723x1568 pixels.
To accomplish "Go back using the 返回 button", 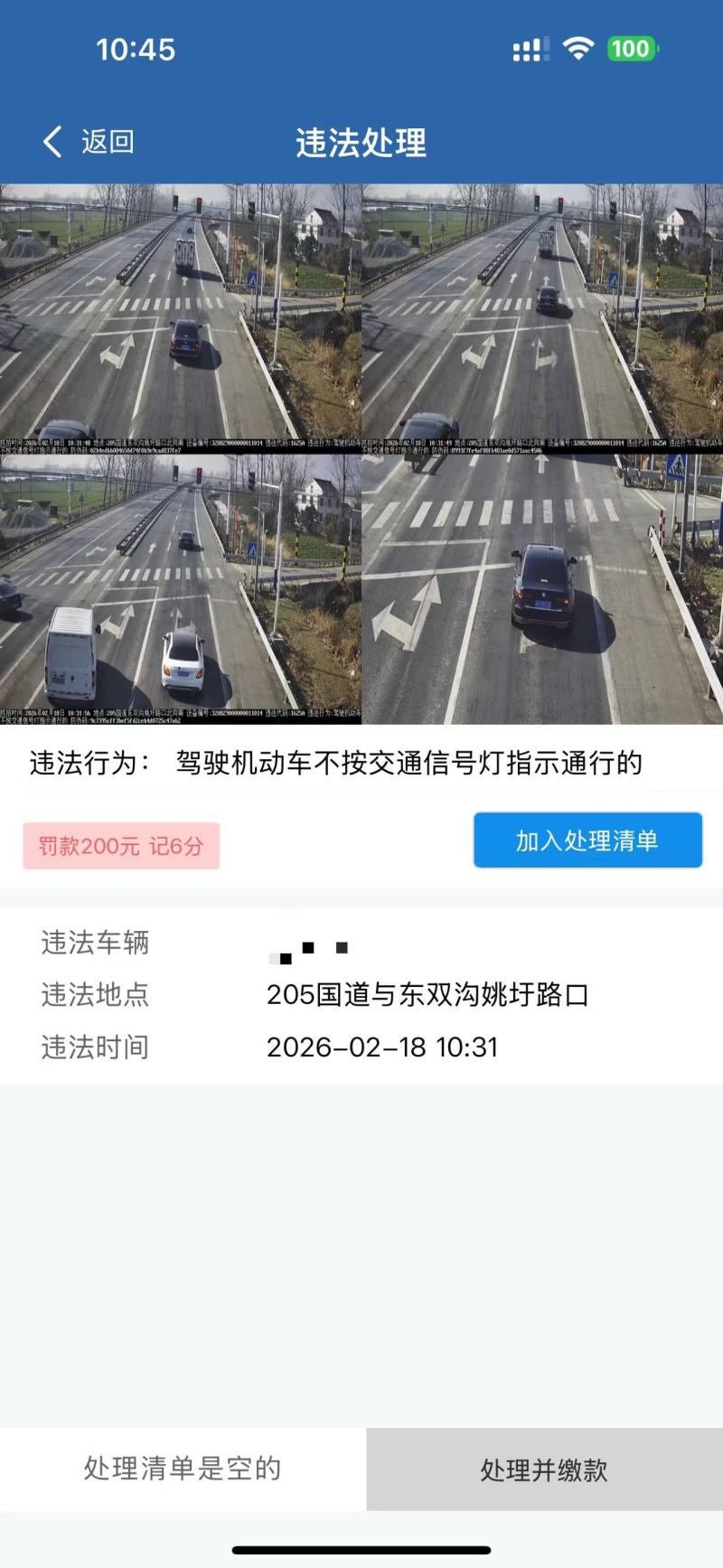I will click(x=89, y=142).
